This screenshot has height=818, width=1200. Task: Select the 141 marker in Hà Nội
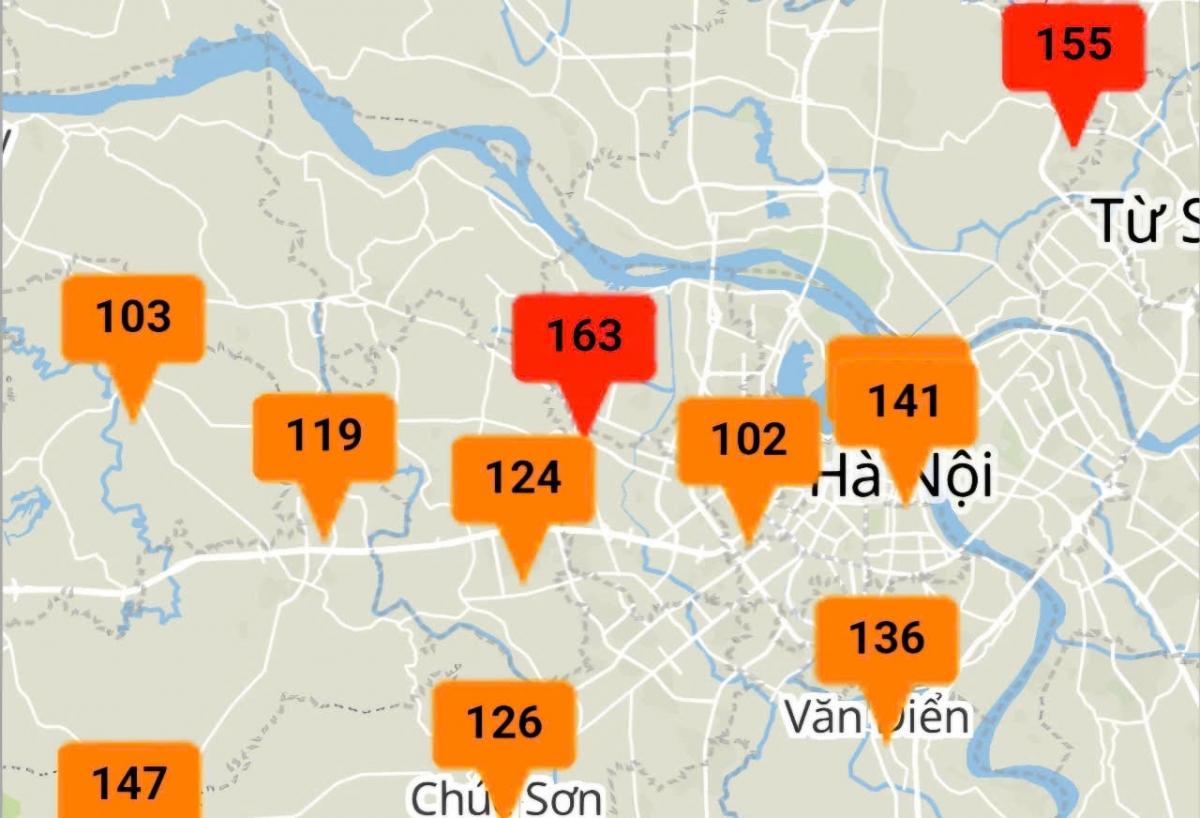(905, 402)
